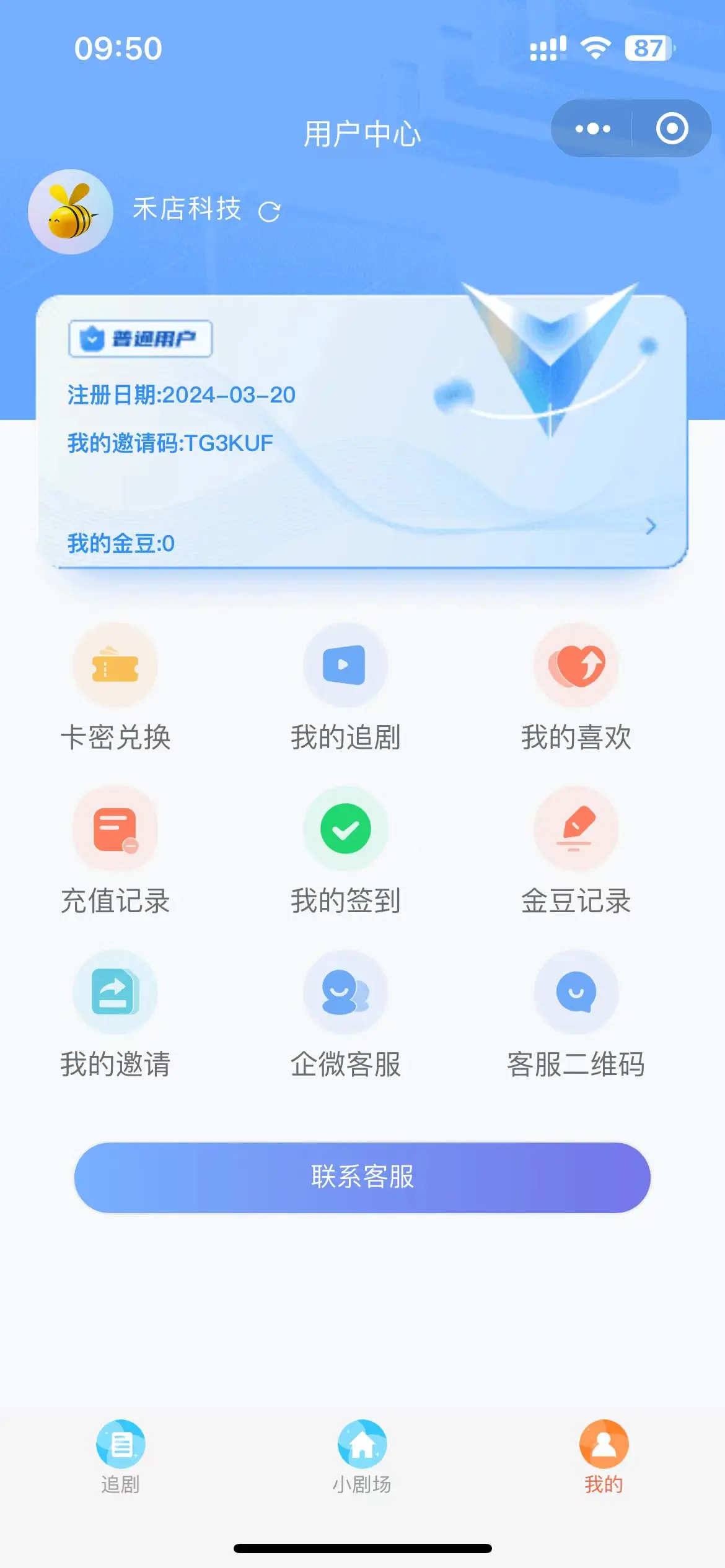725x1568 pixels.
Task: View 我的追剧 list
Action: coord(345,687)
